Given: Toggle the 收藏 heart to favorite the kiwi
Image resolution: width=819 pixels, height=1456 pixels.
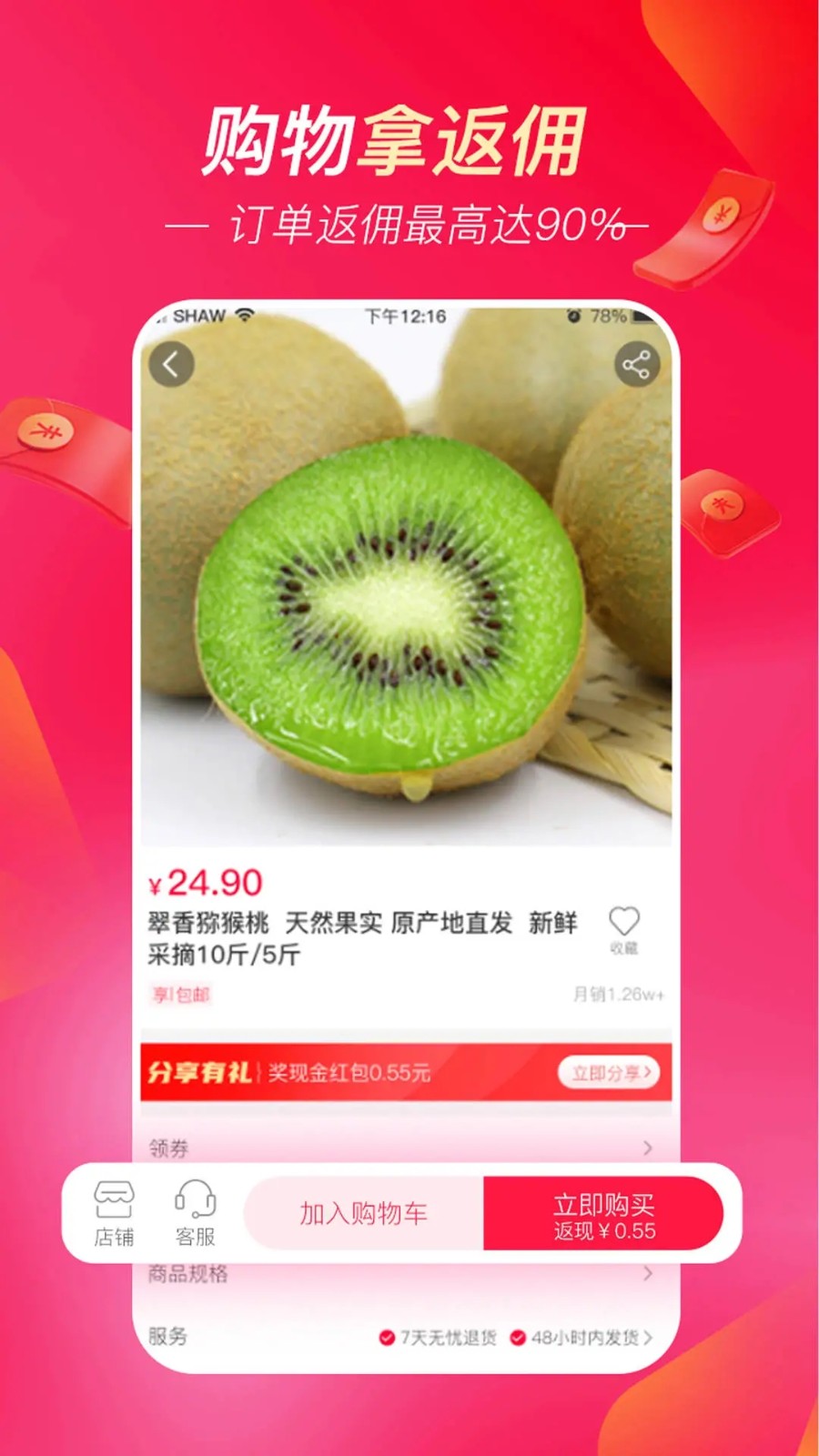Looking at the screenshot, I should click(x=623, y=922).
